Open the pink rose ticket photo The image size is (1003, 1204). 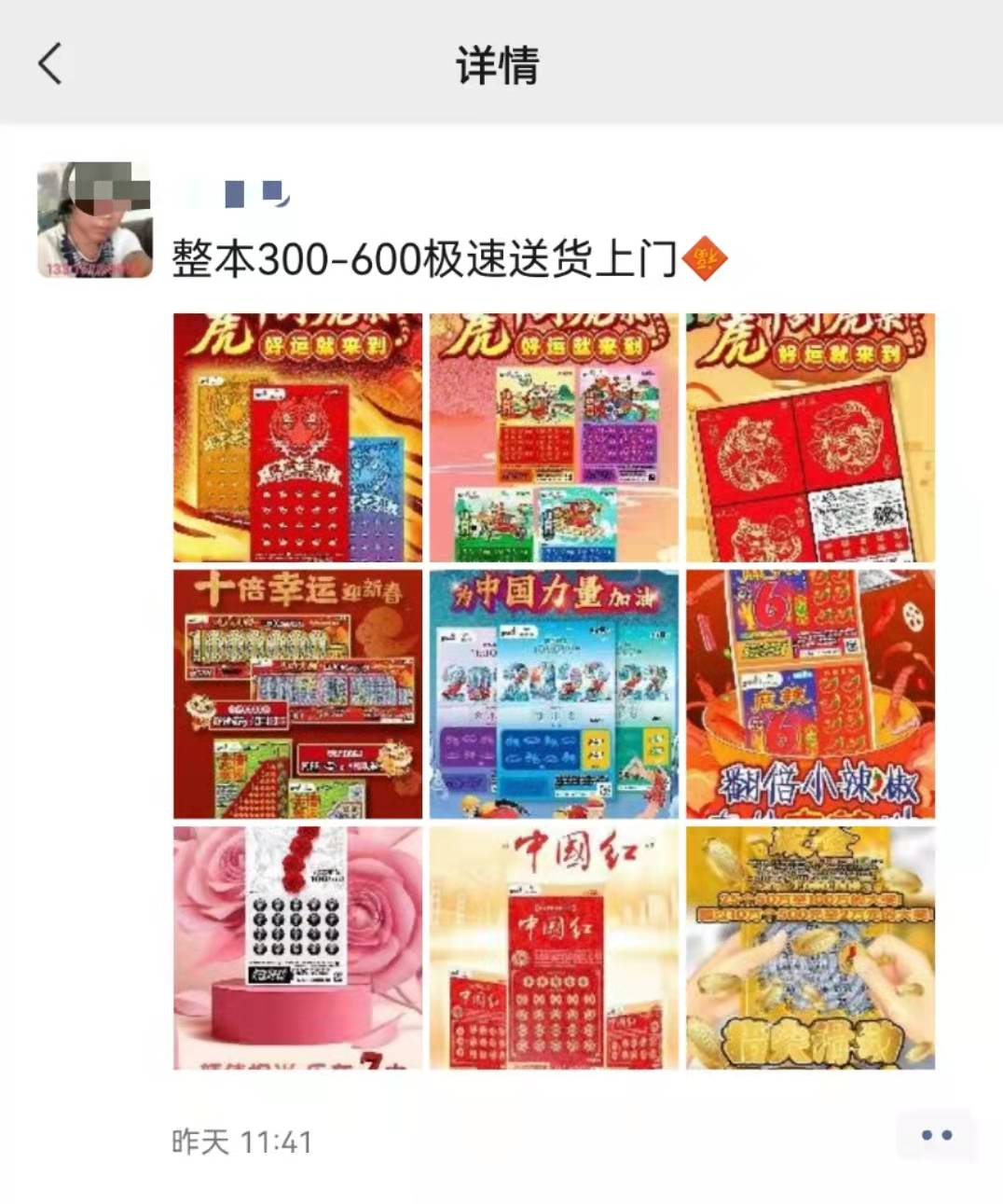tap(297, 948)
